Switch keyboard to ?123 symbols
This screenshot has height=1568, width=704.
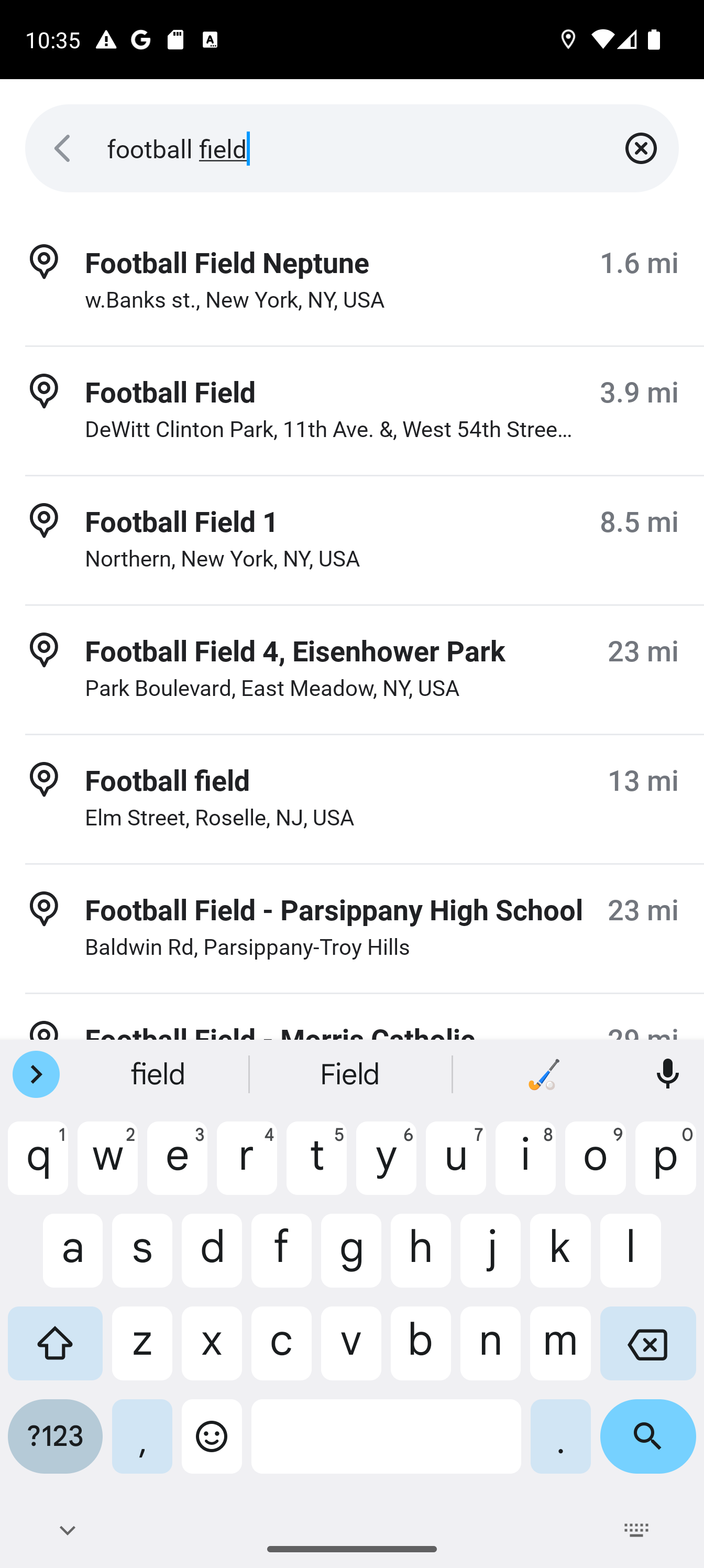click(56, 1436)
